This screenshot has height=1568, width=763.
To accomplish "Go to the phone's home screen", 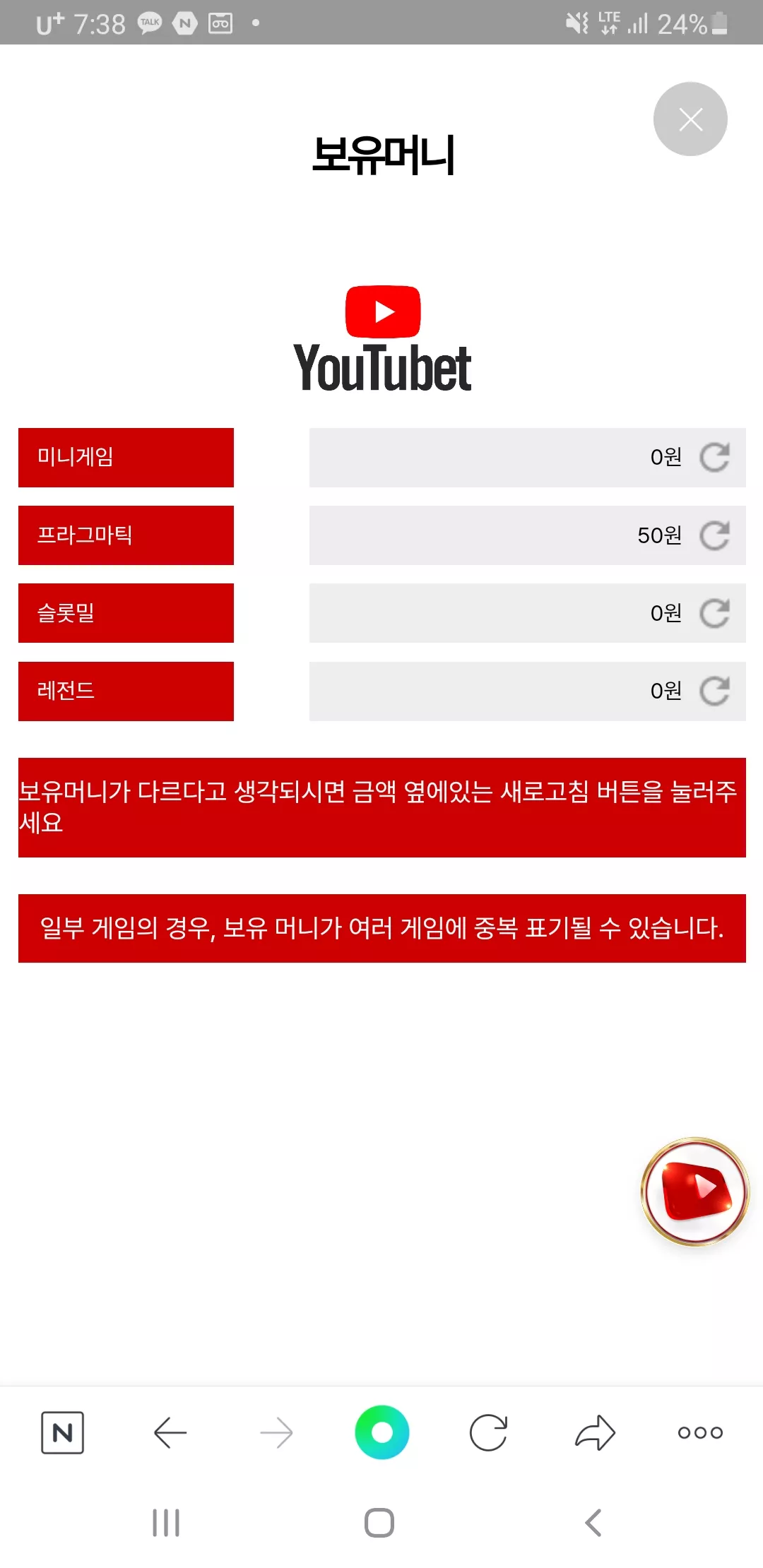I will (x=379, y=1523).
